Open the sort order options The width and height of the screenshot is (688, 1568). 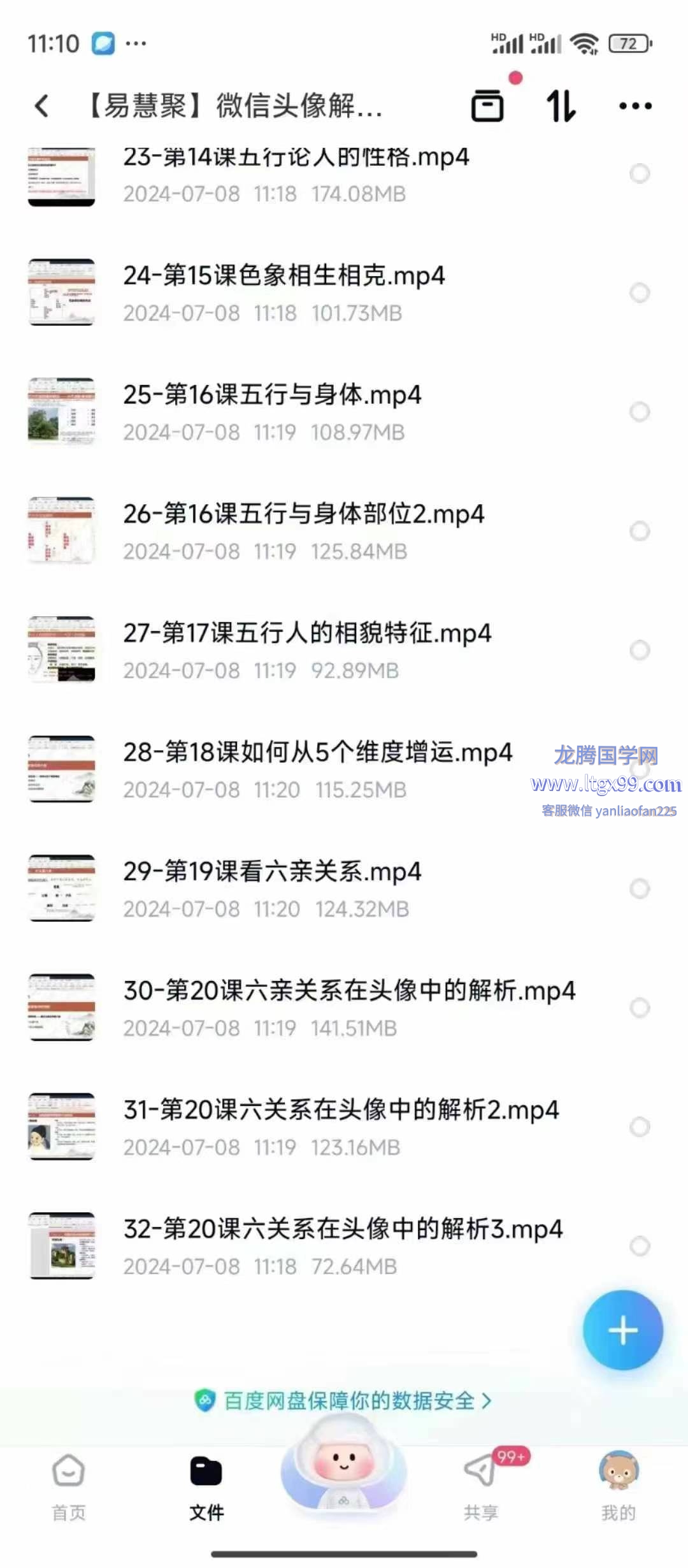(x=561, y=106)
